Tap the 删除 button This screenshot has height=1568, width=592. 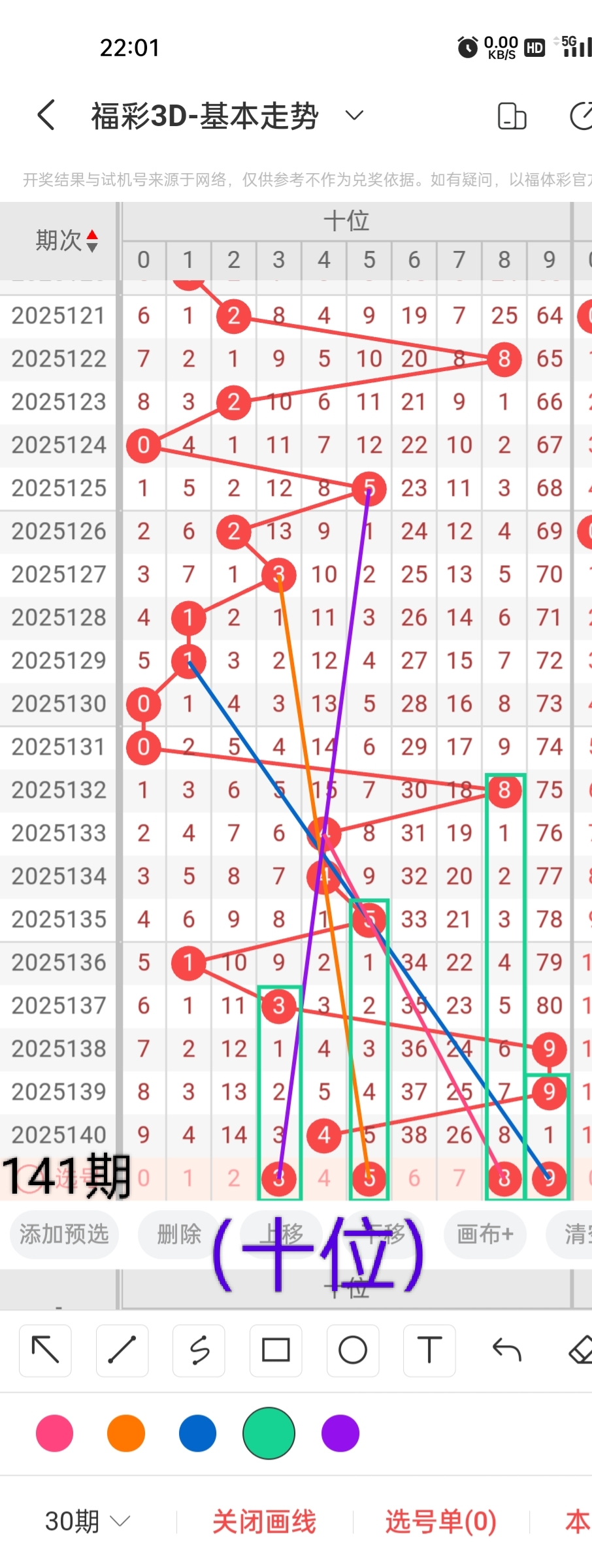click(x=179, y=1234)
